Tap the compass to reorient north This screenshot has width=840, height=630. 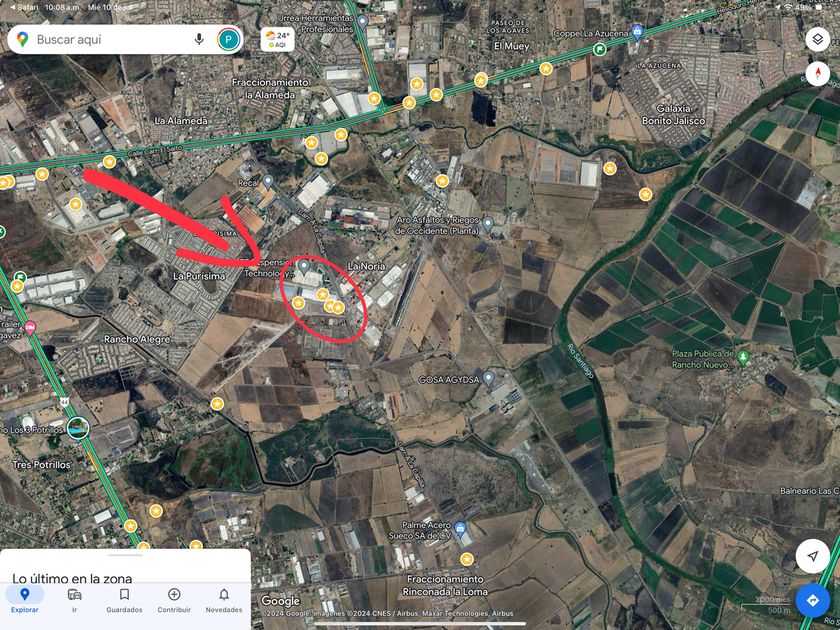818,73
